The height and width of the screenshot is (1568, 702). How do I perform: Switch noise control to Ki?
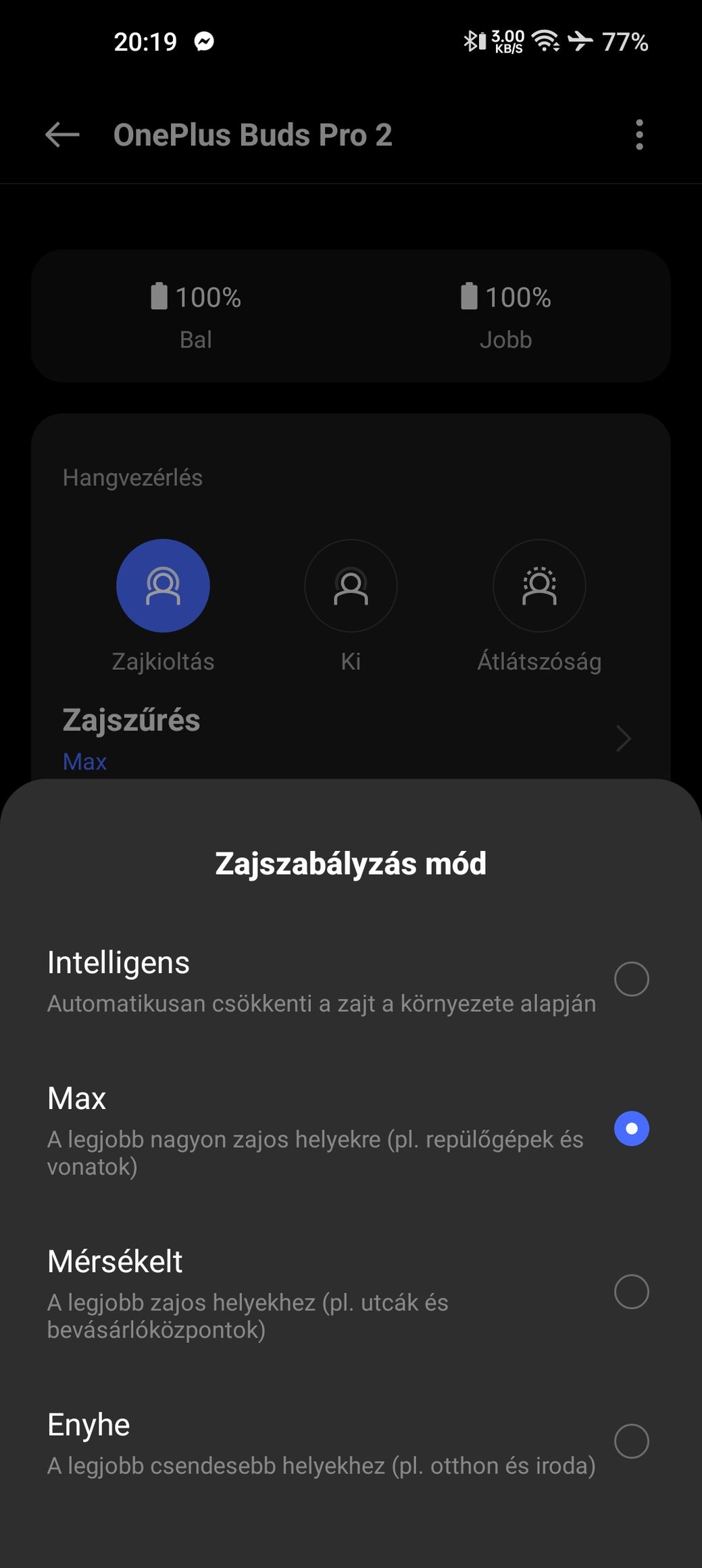[x=351, y=585]
